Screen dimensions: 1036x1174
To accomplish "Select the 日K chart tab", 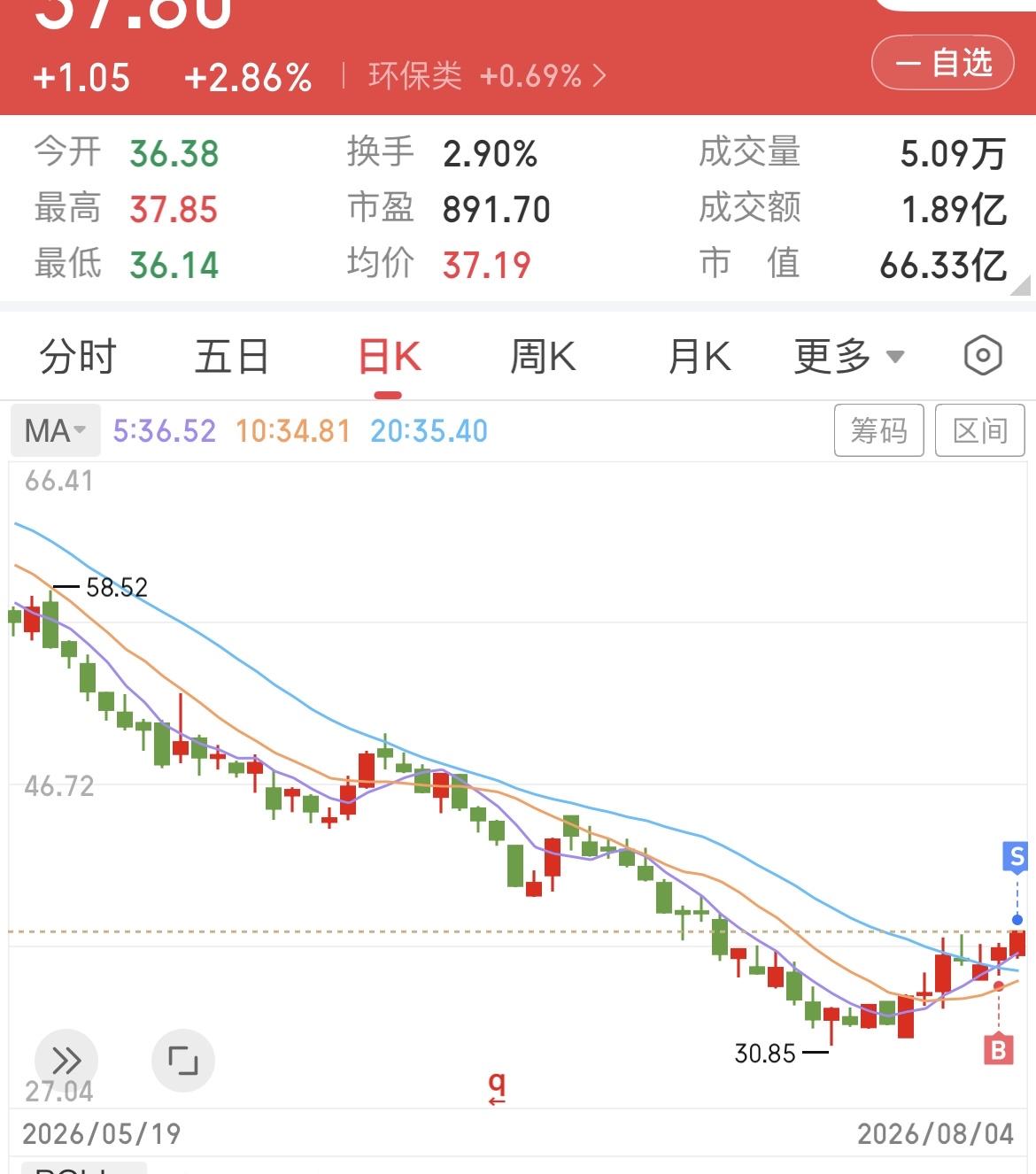I will click(x=390, y=357).
